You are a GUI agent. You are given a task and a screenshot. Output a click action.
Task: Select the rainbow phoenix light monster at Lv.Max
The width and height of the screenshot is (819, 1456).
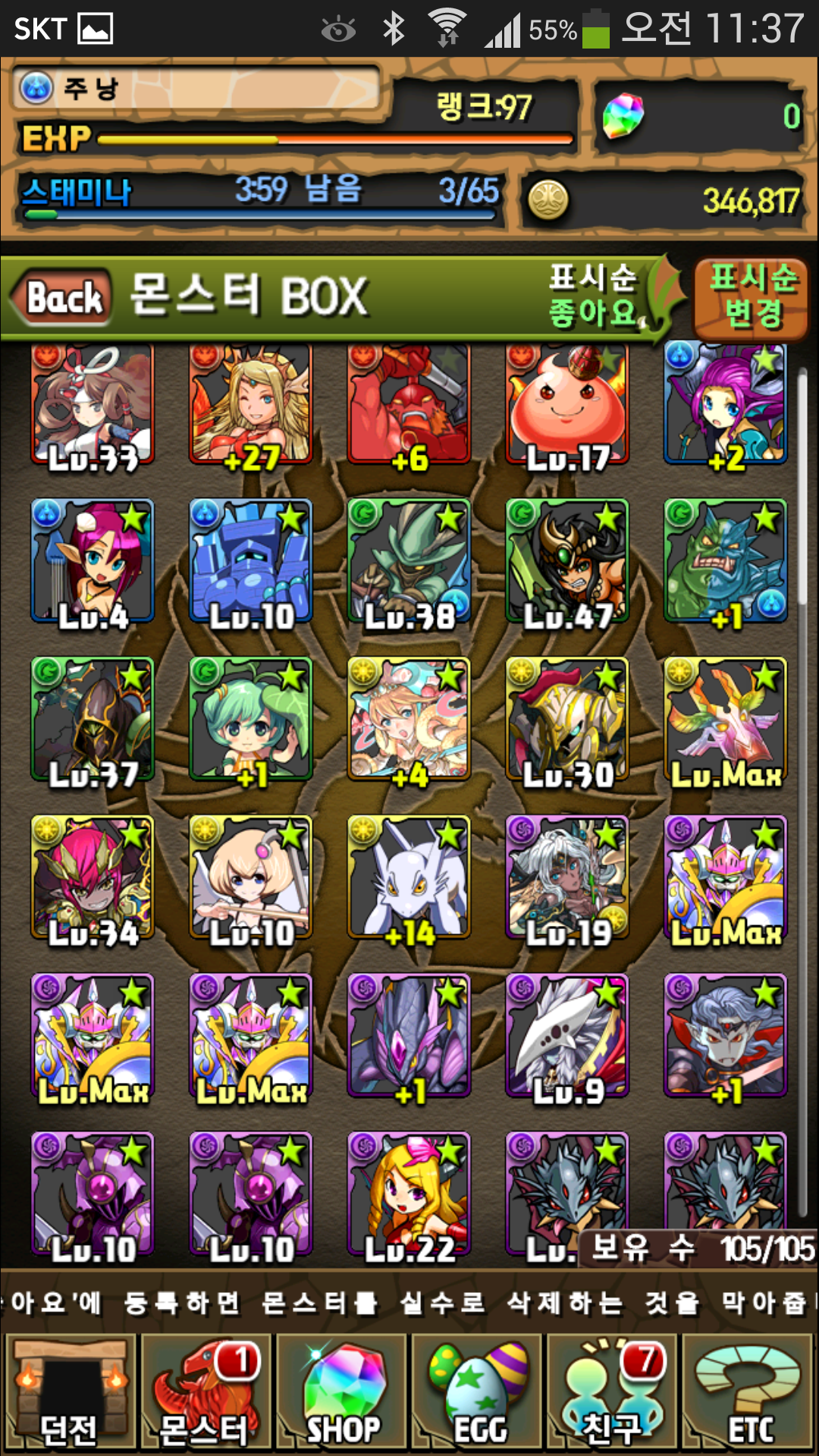[x=726, y=720]
